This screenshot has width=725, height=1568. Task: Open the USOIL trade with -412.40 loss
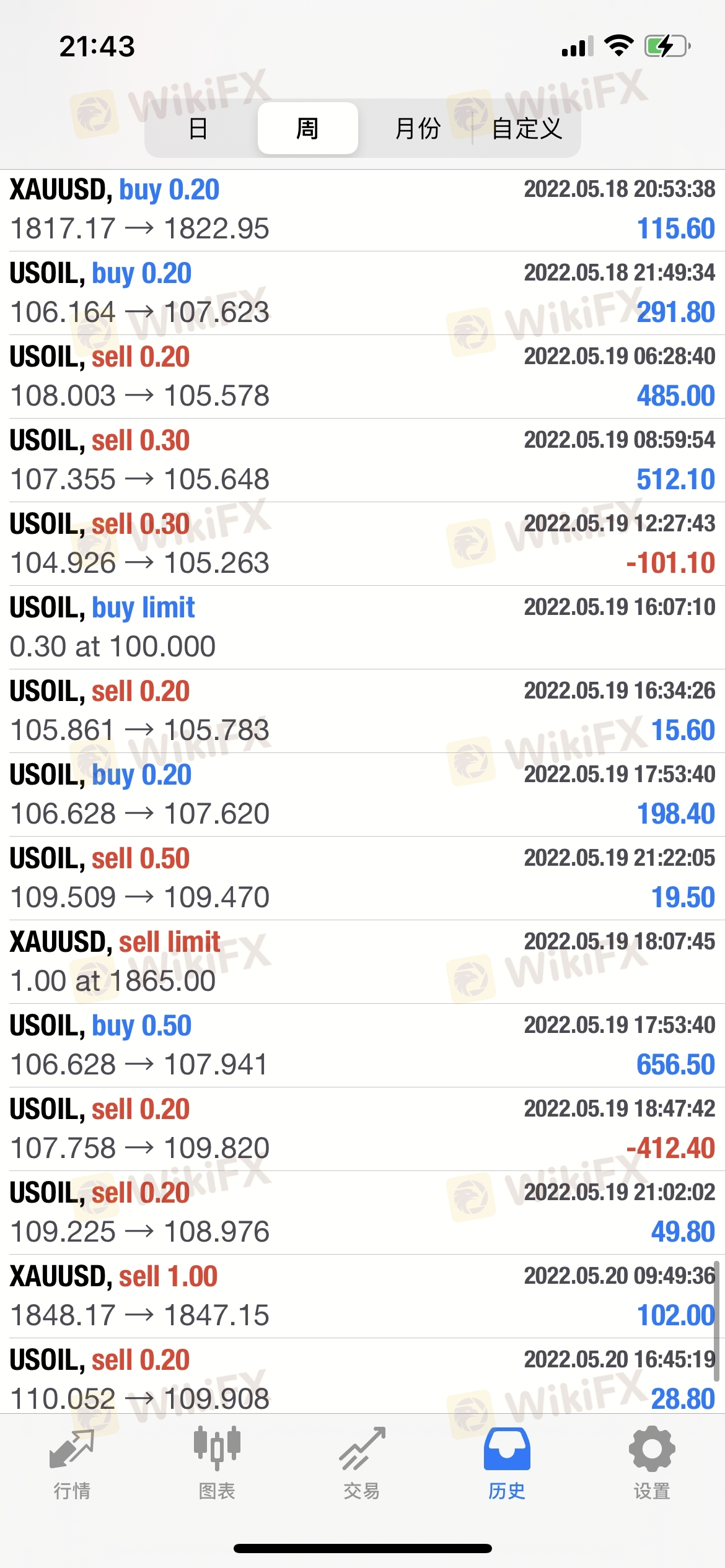(x=362, y=1129)
